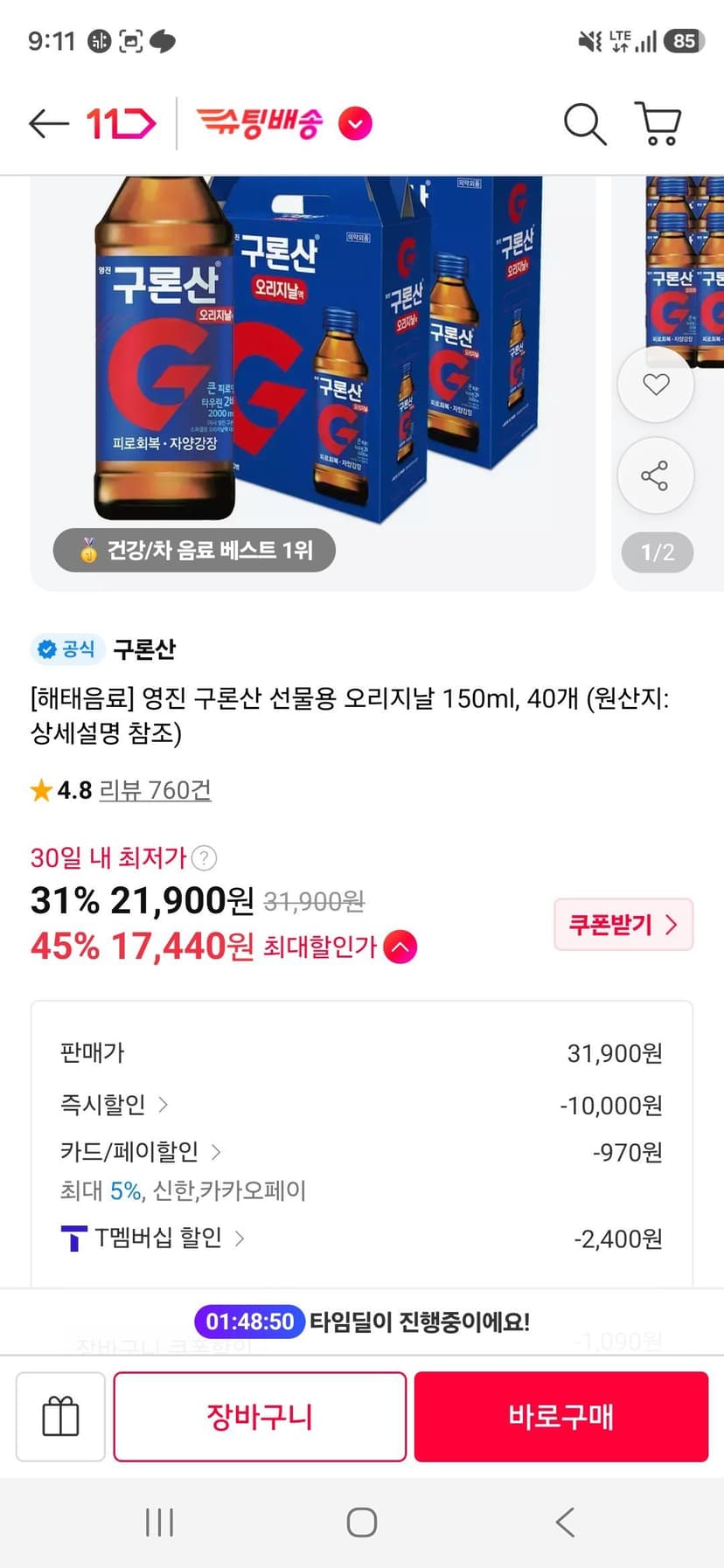
Task: Open 카드/페이할인 details
Action: pos(140,1152)
